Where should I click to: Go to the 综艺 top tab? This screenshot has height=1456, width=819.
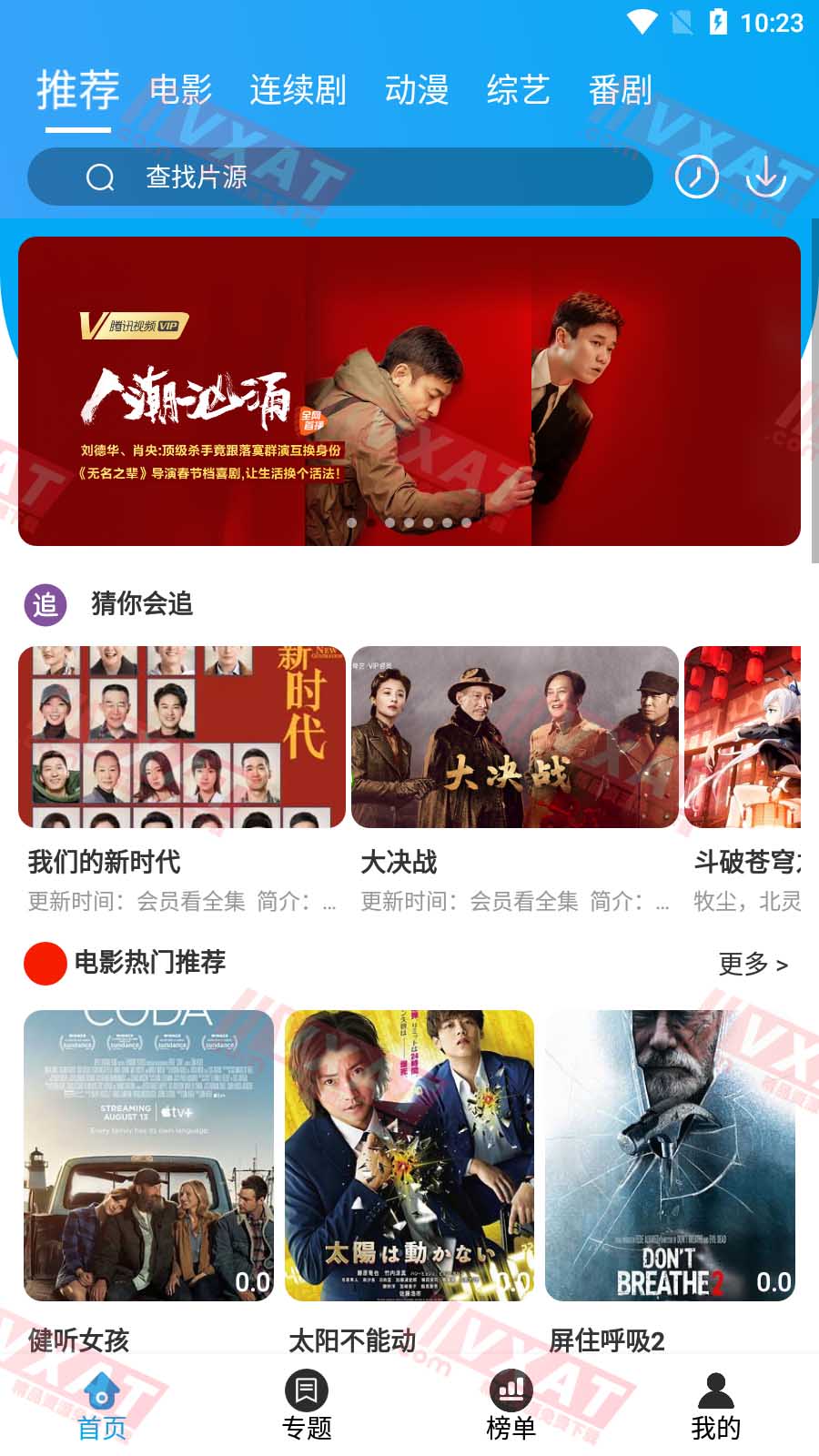click(518, 90)
